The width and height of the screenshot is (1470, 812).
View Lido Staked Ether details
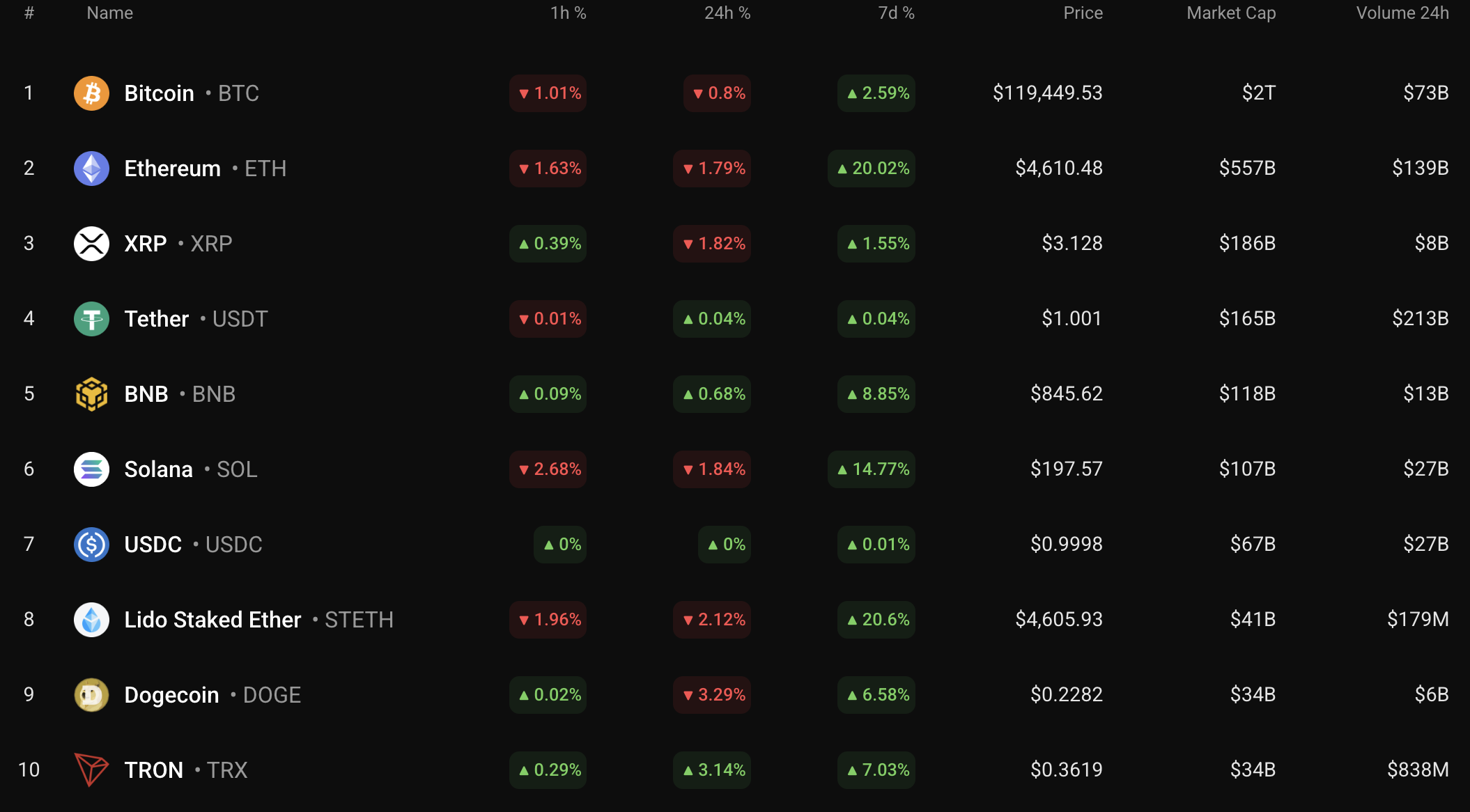pyautogui.click(x=212, y=620)
